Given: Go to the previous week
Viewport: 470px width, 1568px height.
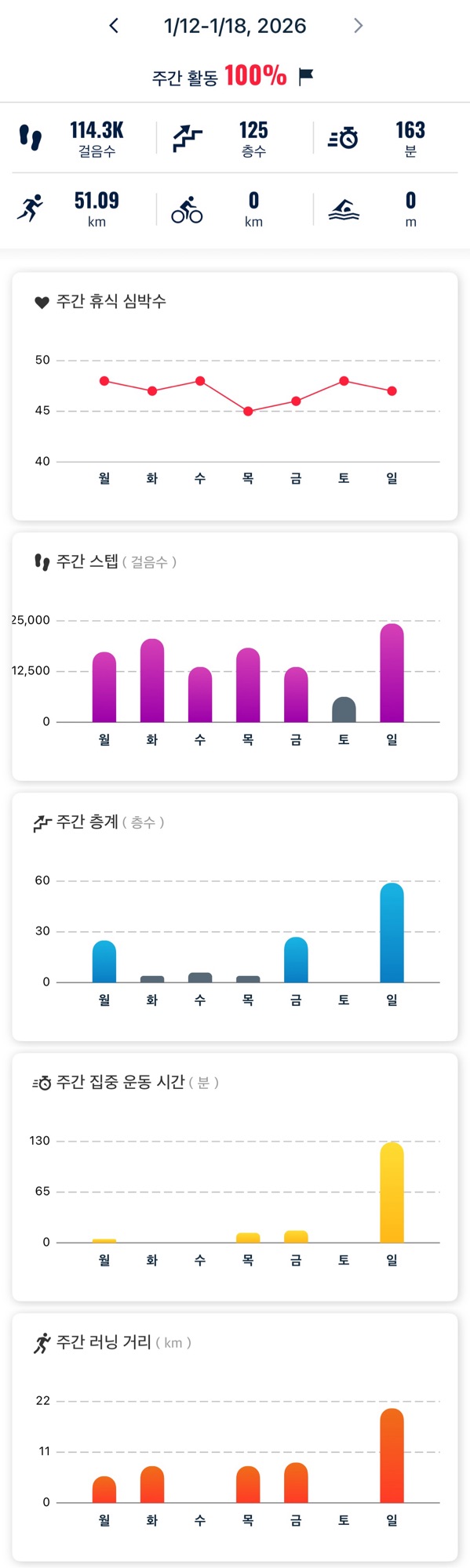Looking at the screenshot, I should pos(114,26).
